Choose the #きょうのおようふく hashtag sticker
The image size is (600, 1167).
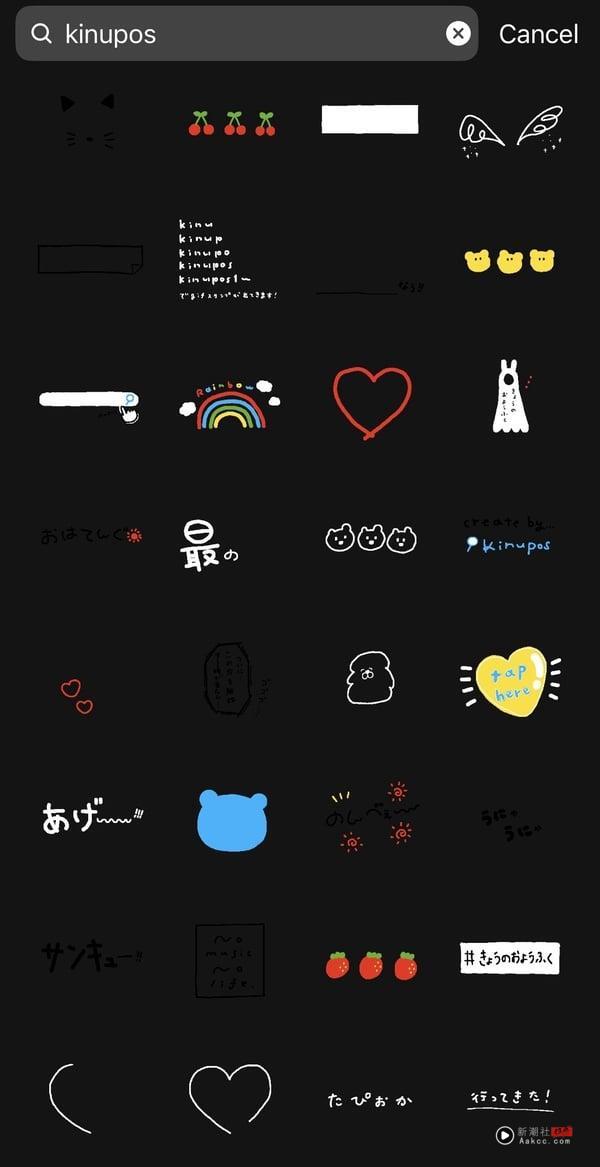click(509, 958)
